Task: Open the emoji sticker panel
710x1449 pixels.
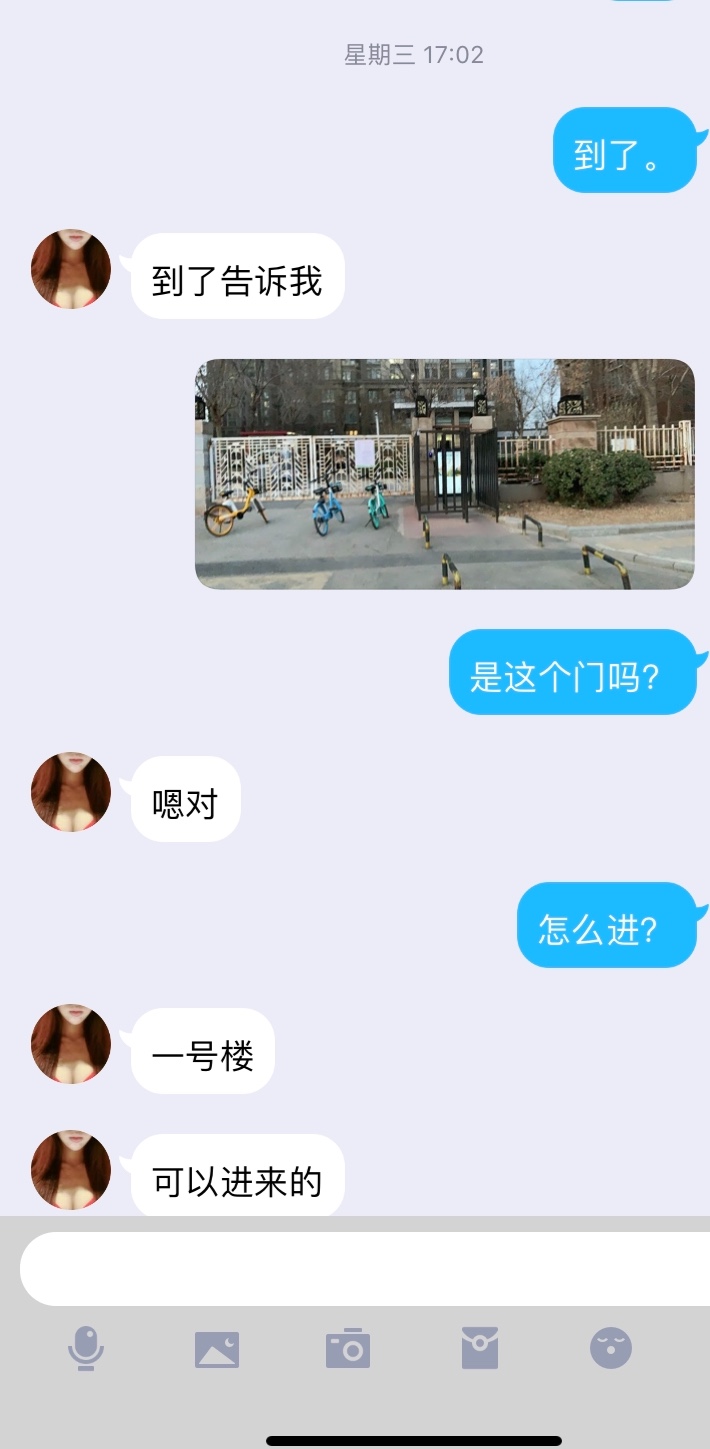Action: (x=610, y=1348)
